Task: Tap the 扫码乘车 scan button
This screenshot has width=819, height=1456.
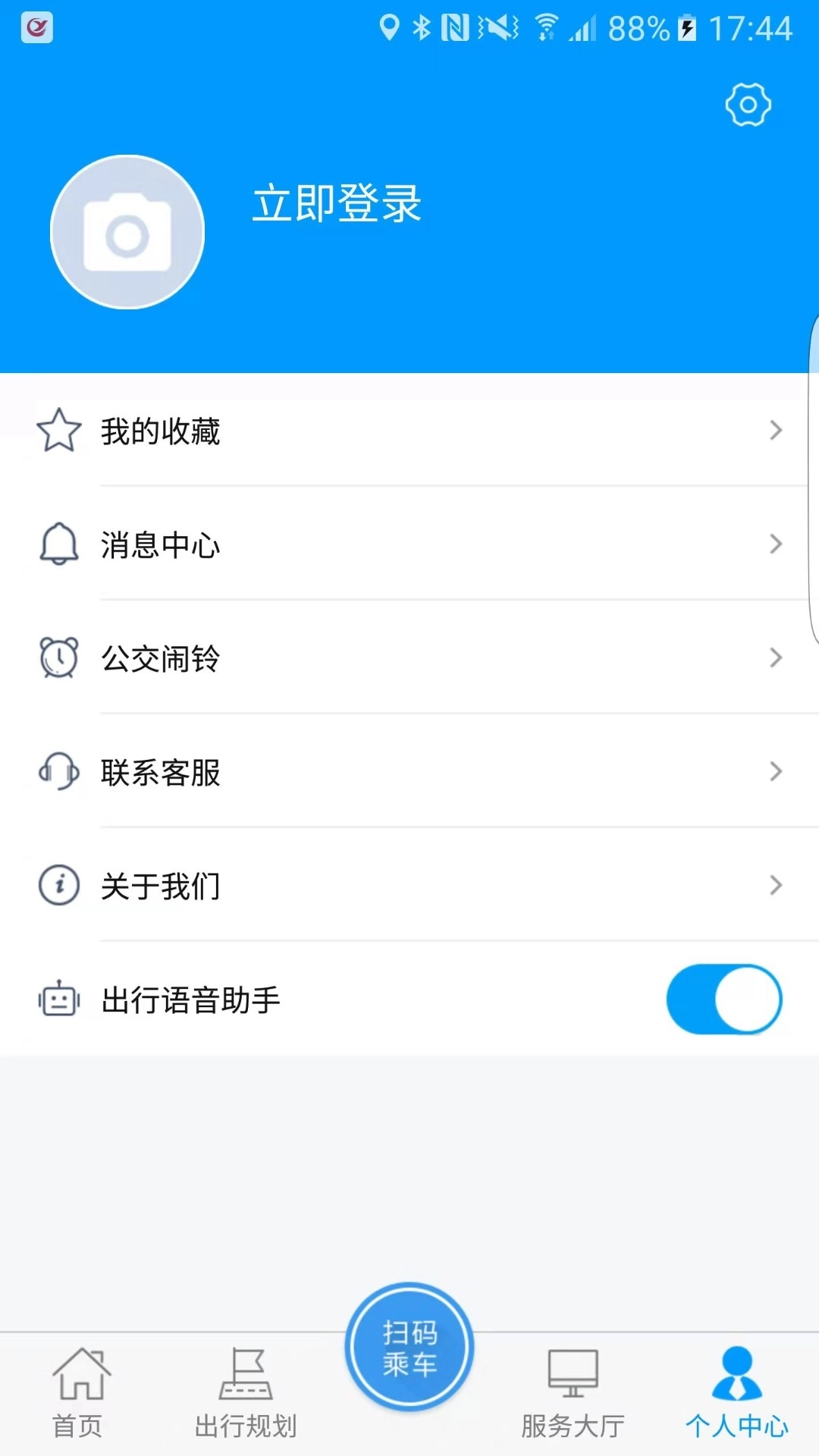Action: click(x=409, y=1348)
